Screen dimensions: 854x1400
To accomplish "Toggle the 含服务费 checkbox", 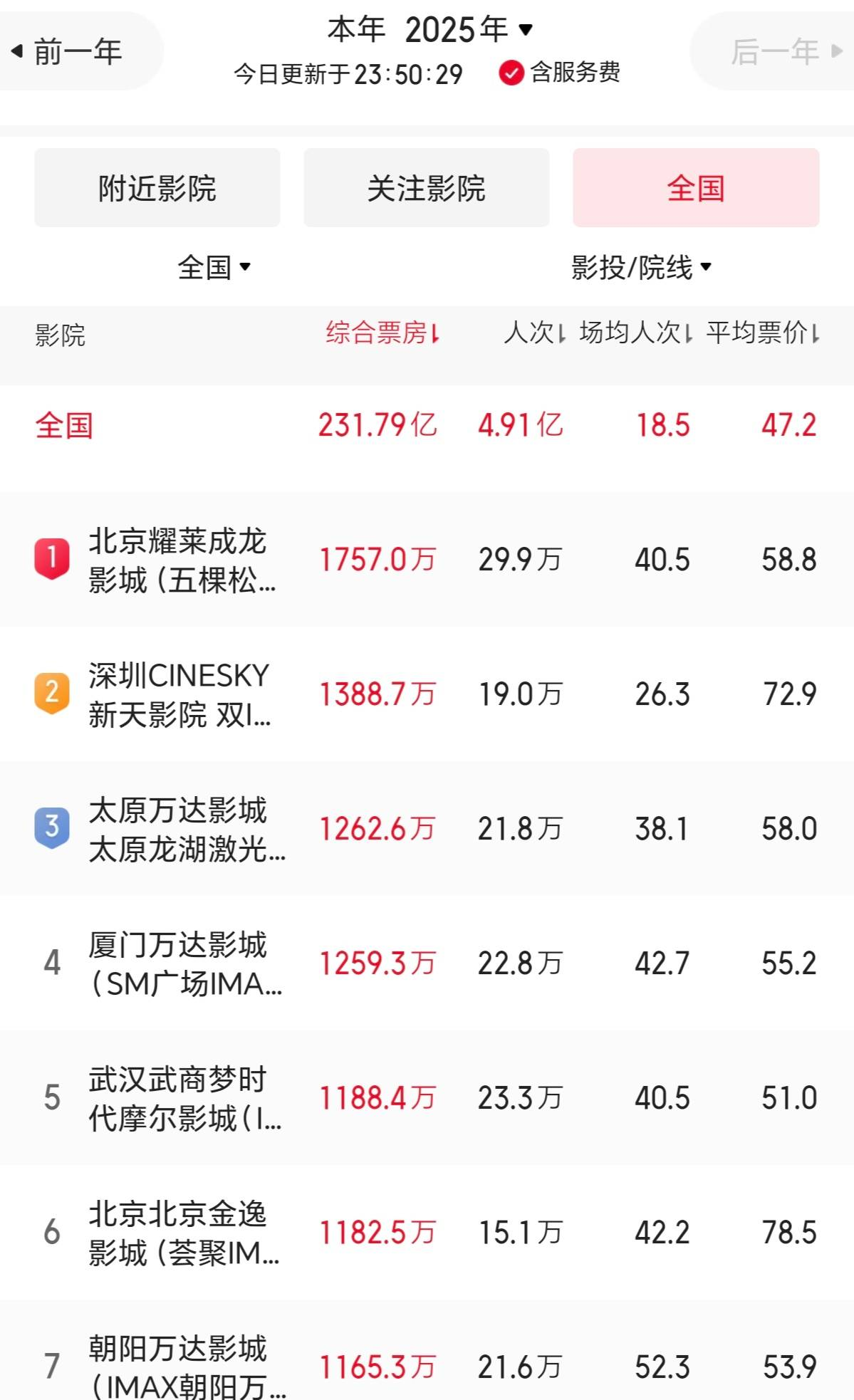I will pyautogui.click(x=511, y=73).
